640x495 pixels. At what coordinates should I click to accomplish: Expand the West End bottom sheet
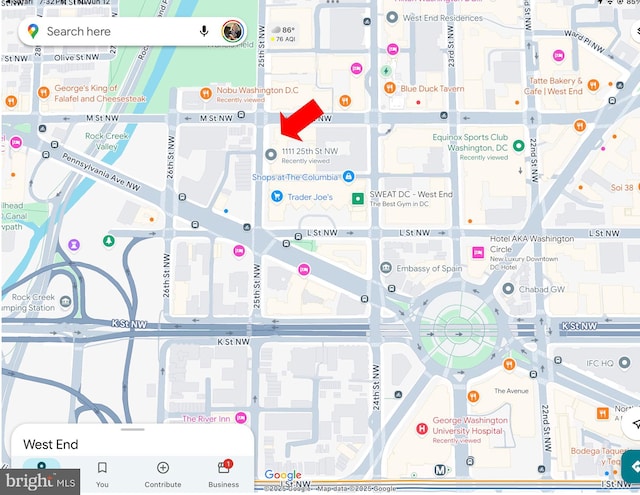[x=132, y=431]
